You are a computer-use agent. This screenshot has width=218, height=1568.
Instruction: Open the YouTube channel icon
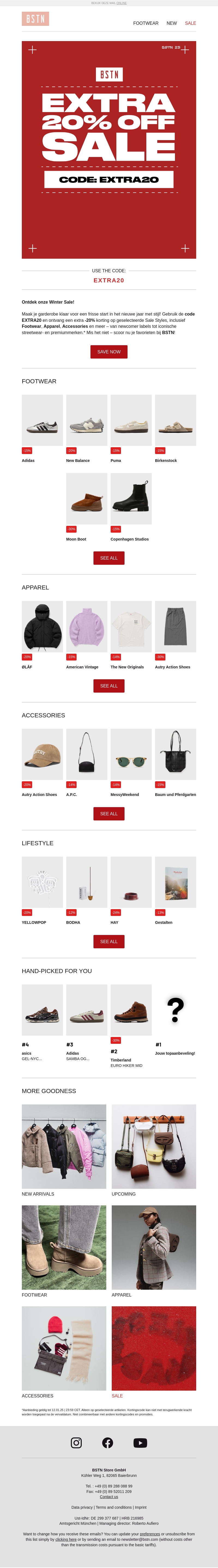(x=140, y=1443)
